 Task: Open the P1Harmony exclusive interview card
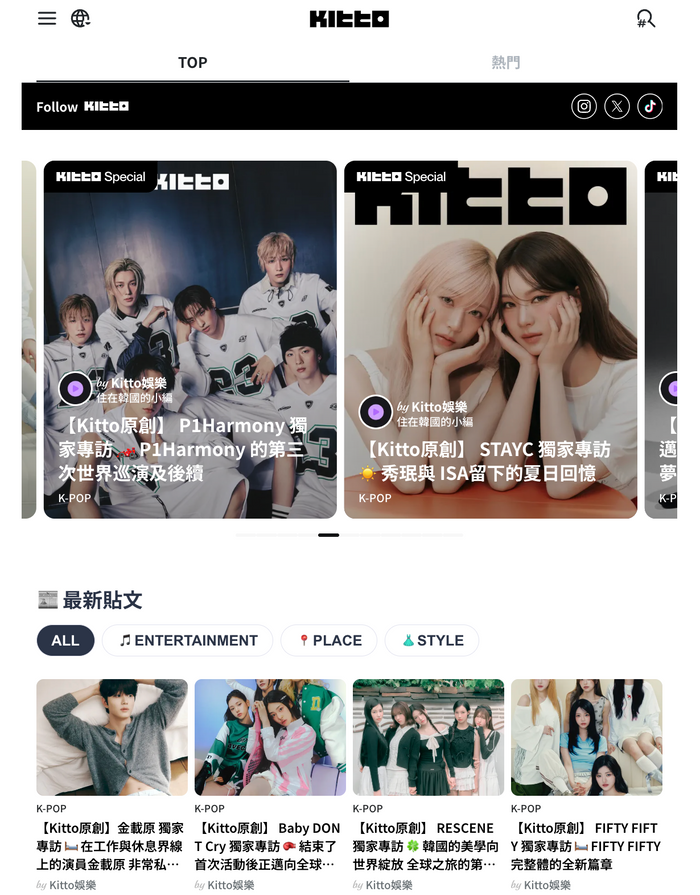[190, 340]
